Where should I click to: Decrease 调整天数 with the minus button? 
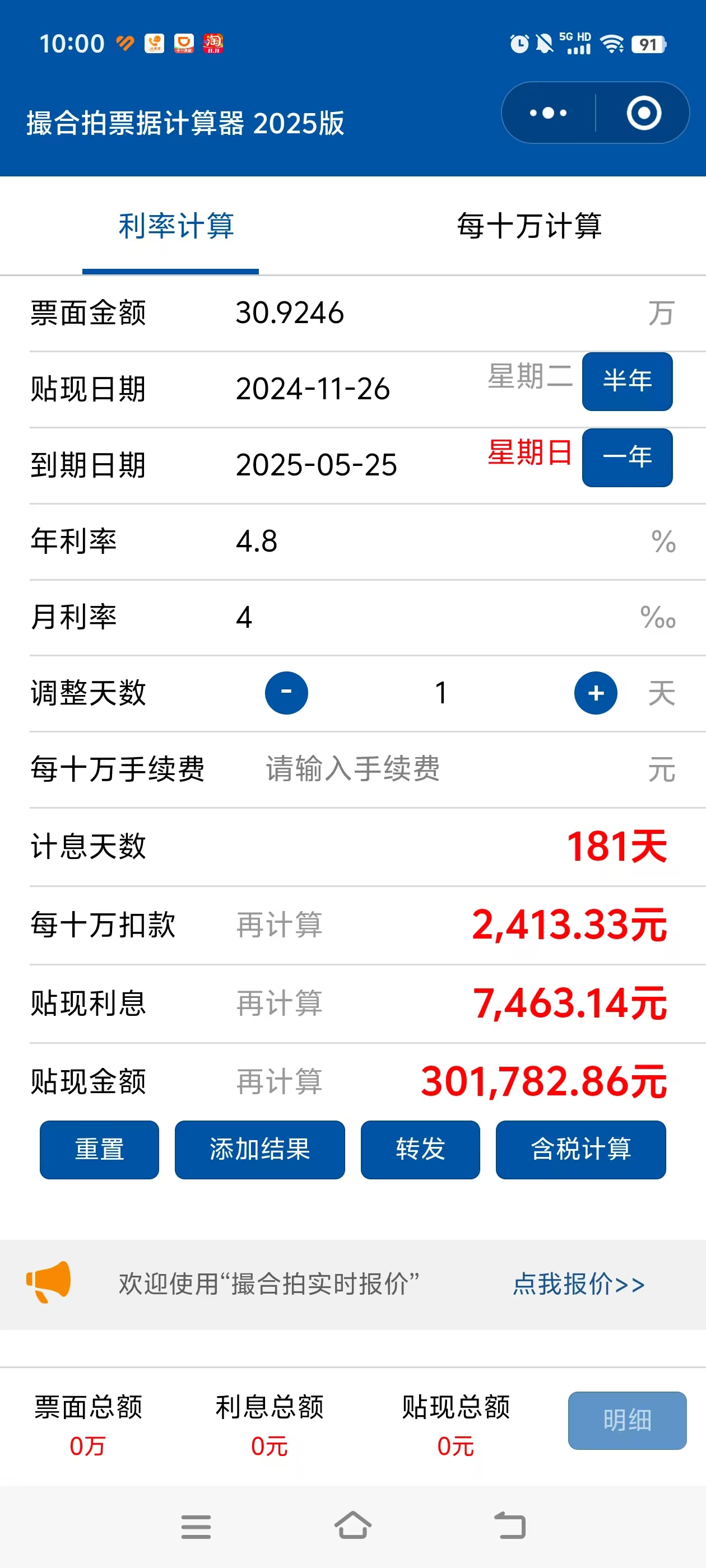point(286,693)
